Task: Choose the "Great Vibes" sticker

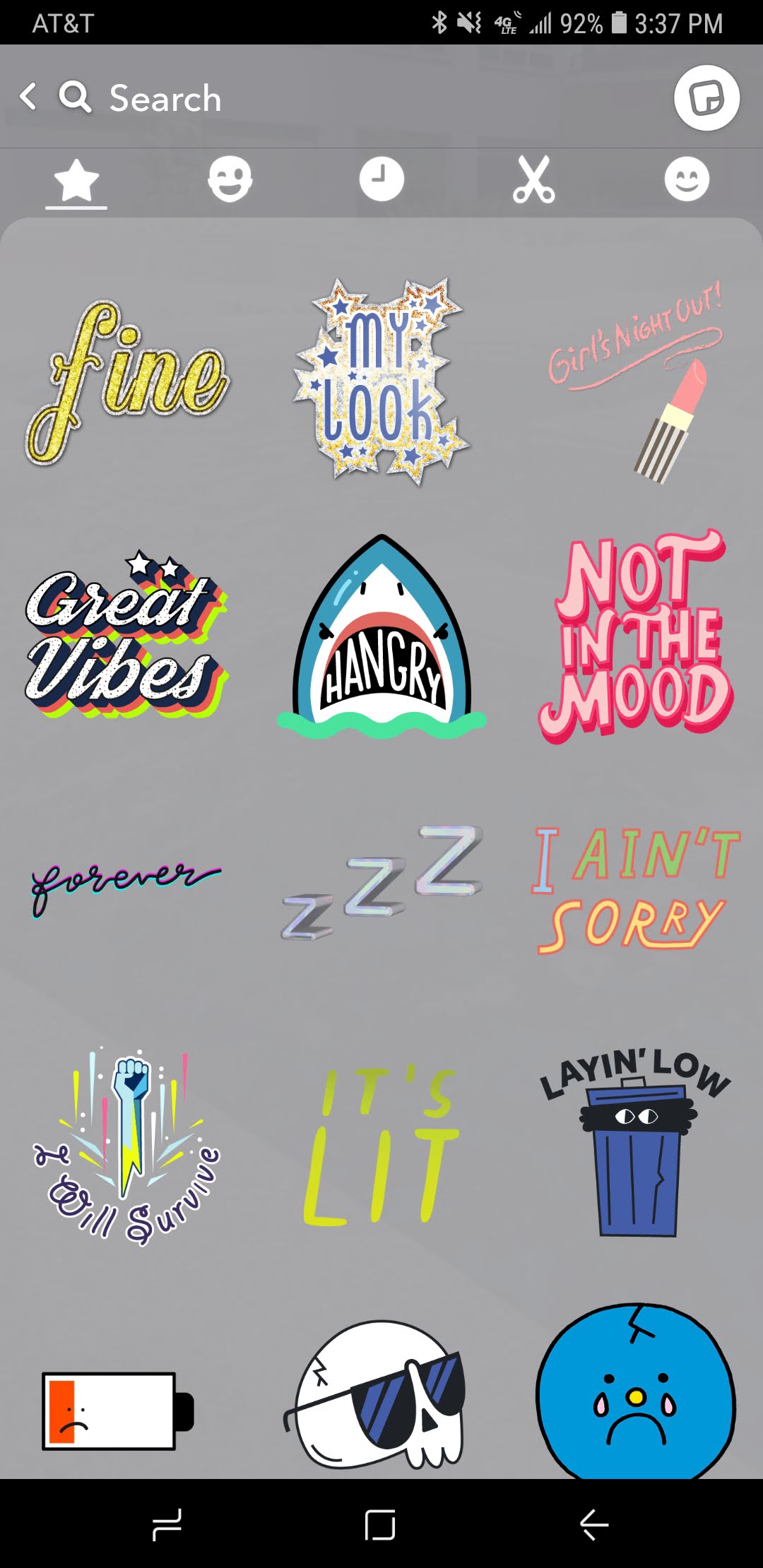Action: point(127,636)
